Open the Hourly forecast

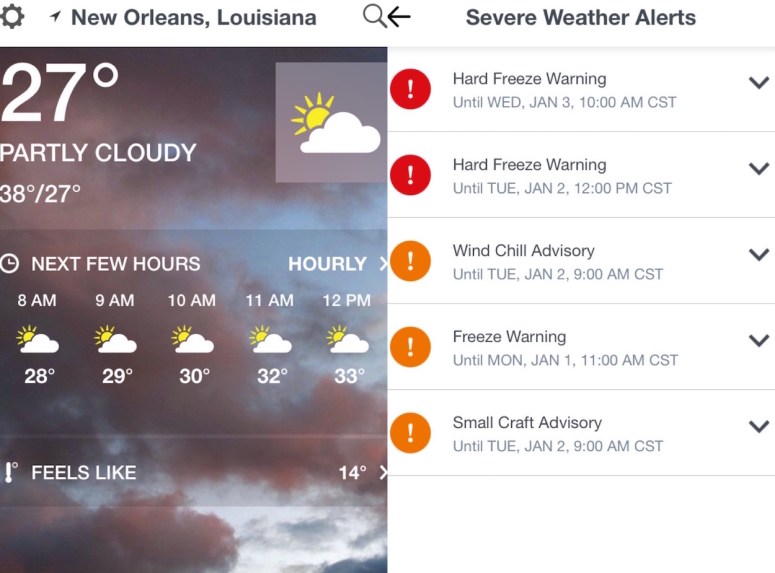pyautogui.click(x=335, y=264)
